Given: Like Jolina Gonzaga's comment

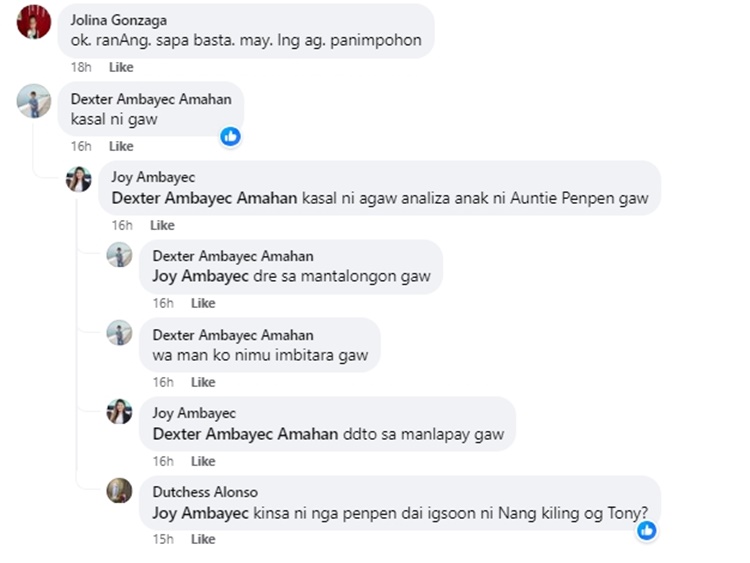Looking at the screenshot, I should (x=120, y=67).
